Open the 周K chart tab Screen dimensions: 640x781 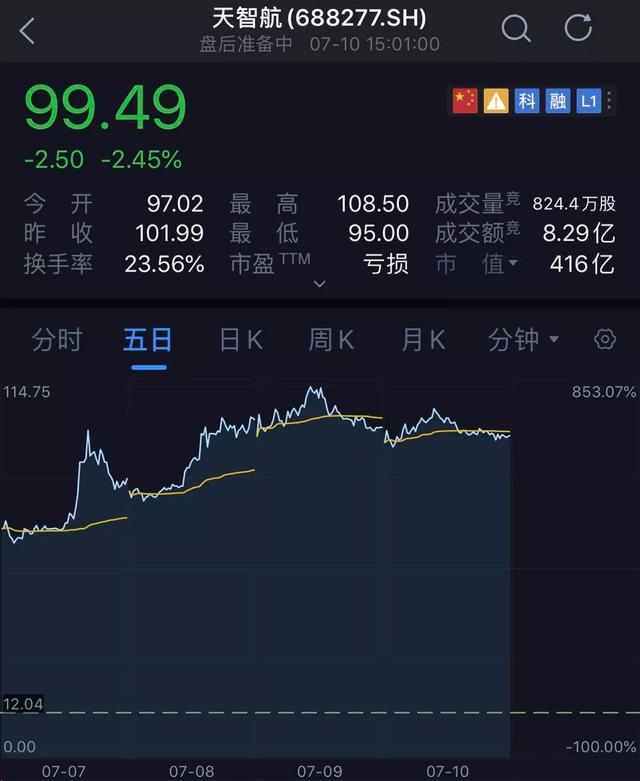pos(331,340)
